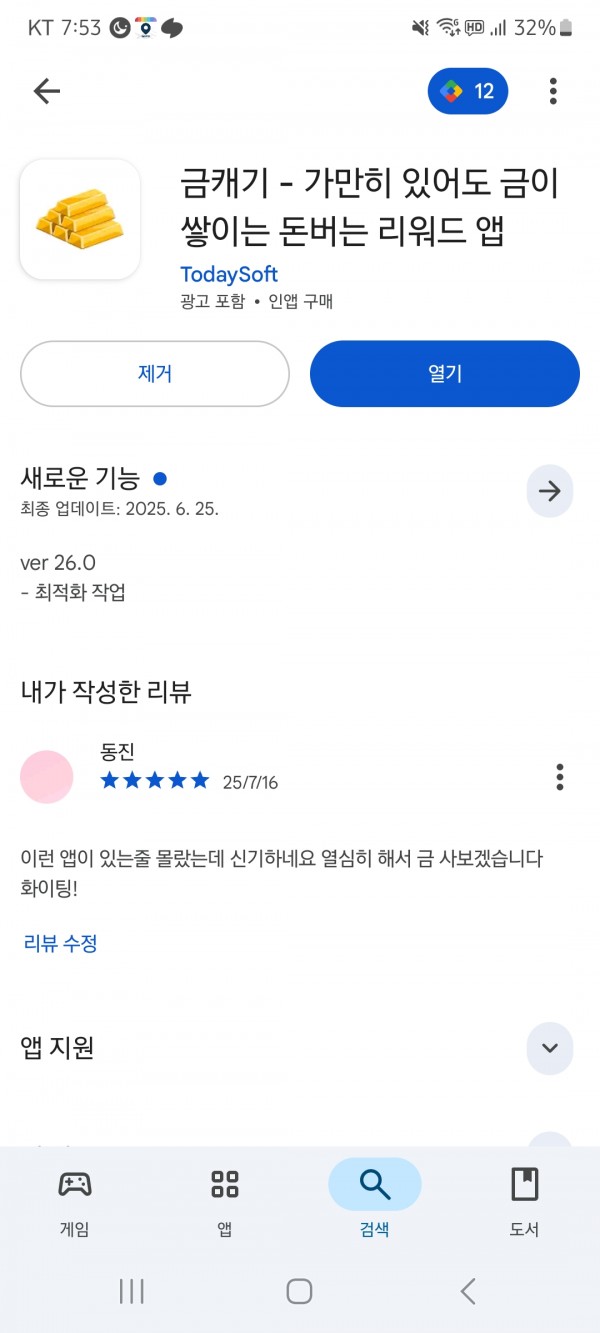600x1333 pixels.
Task: Go back using the top-left arrow
Action: (x=47, y=92)
